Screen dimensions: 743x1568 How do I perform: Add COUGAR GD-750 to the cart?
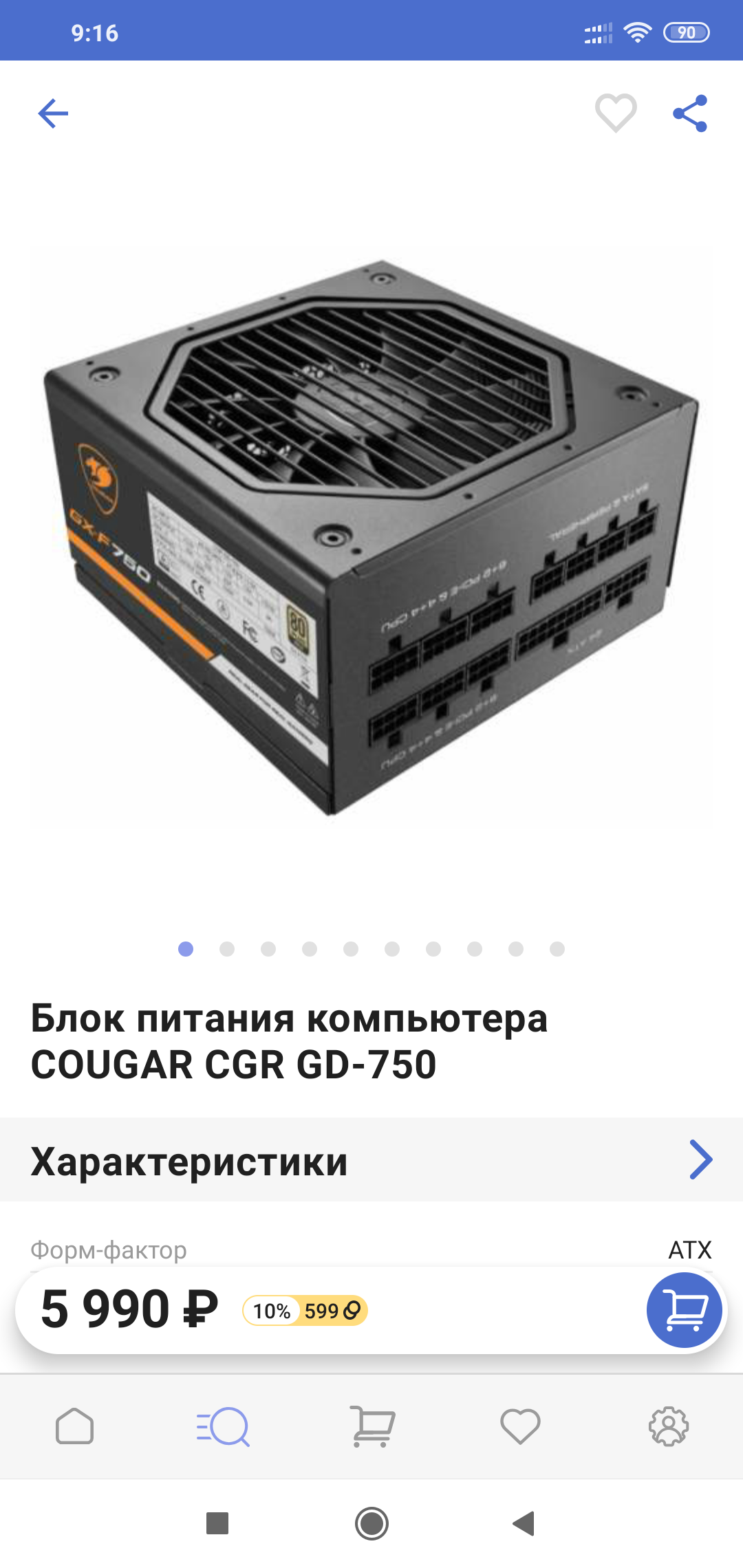[684, 1310]
